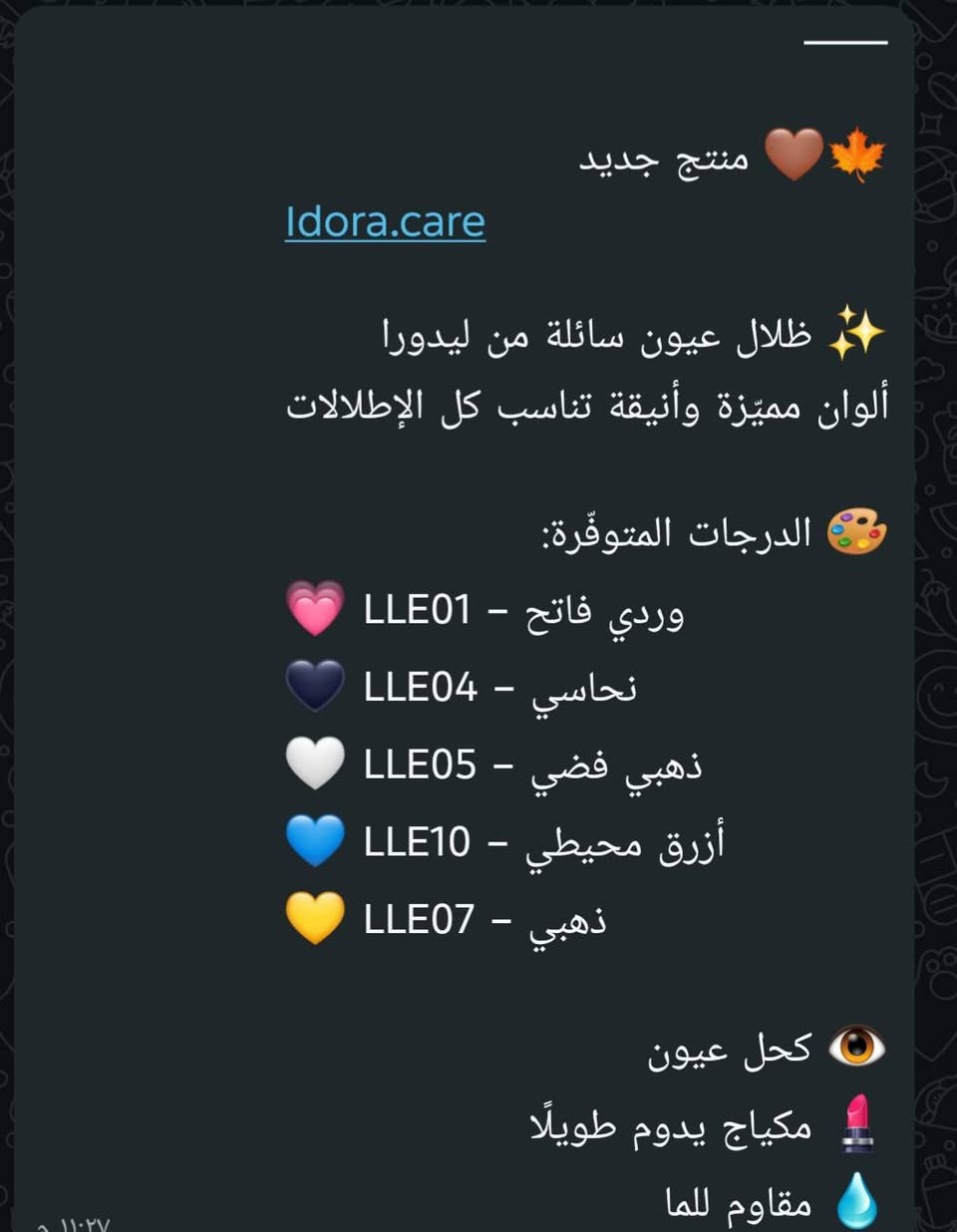957x1232 pixels.
Task: Click the palette emoji before available shades
Action: click(x=856, y=531)
